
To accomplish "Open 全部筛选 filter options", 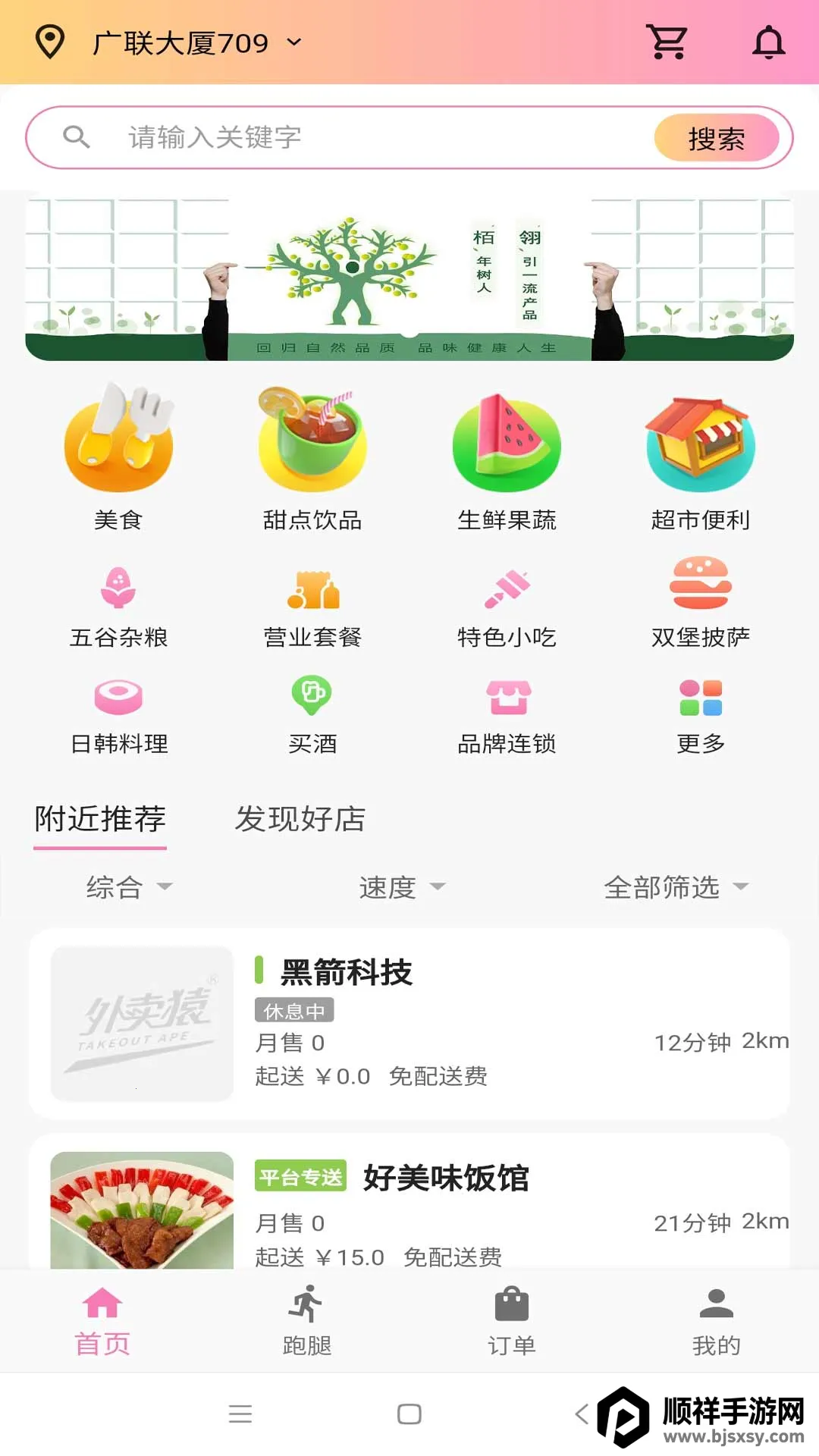I will point(675,886).
